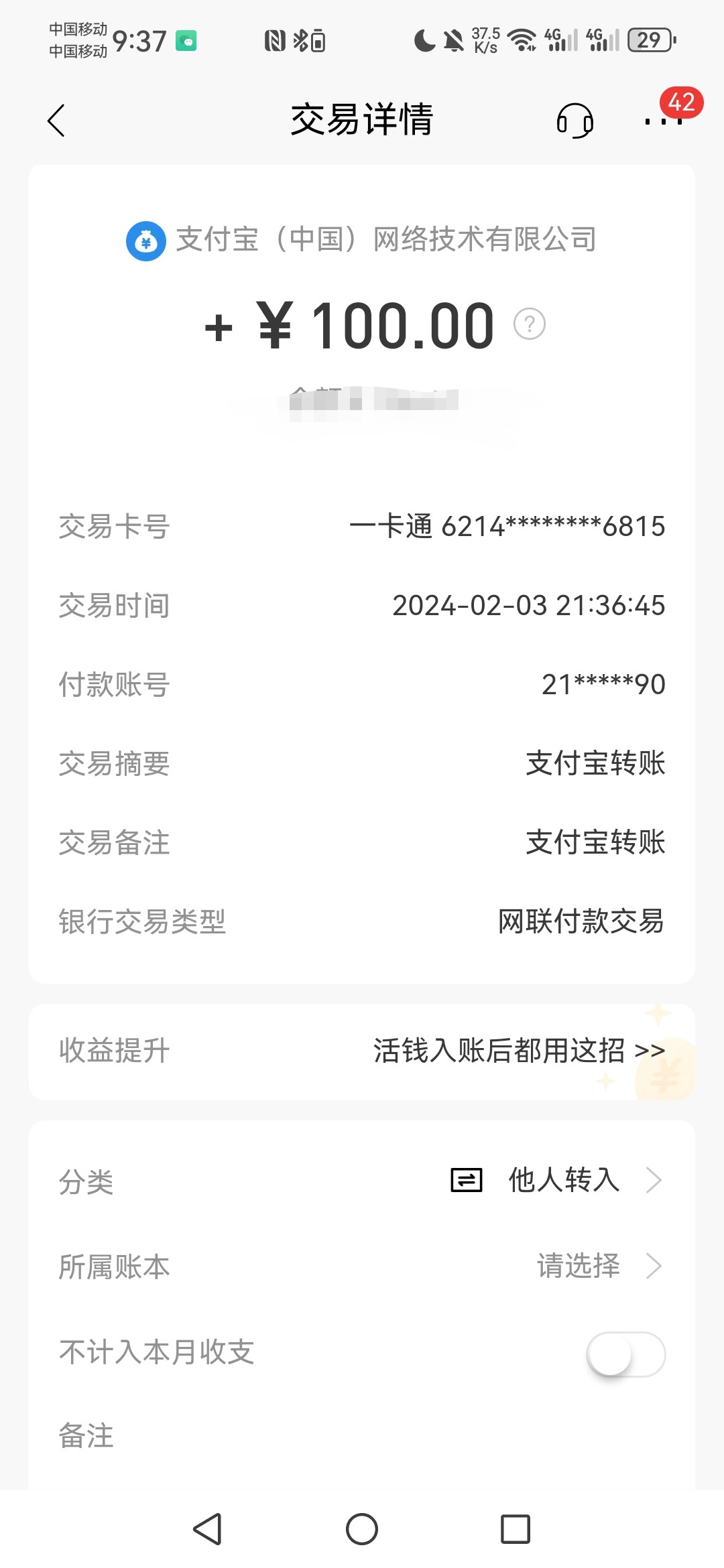Go back from 交易详情 page
Image resolution: width=724 pixels, height=1568 pixels.
coord(56,121)
